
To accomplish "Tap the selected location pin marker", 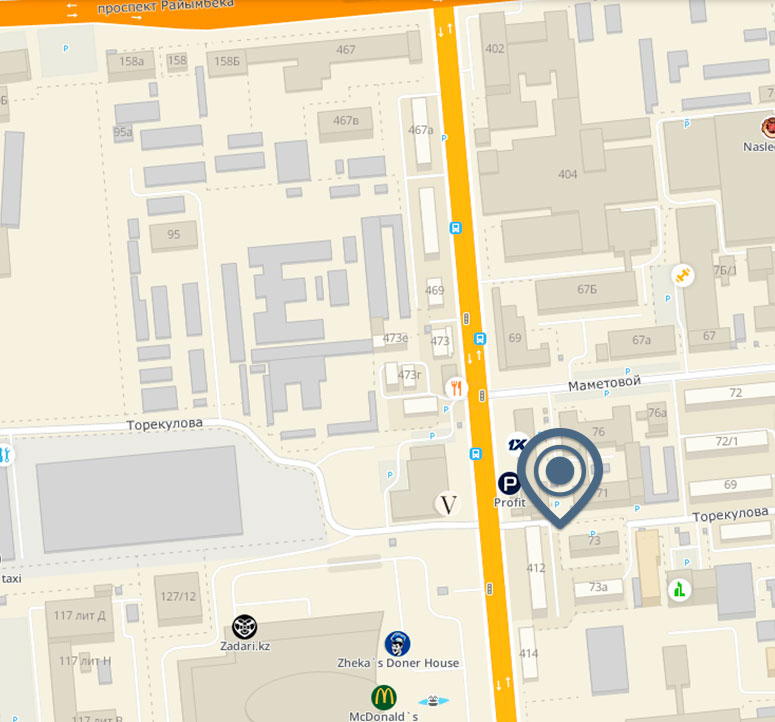I will pos(560,471).
